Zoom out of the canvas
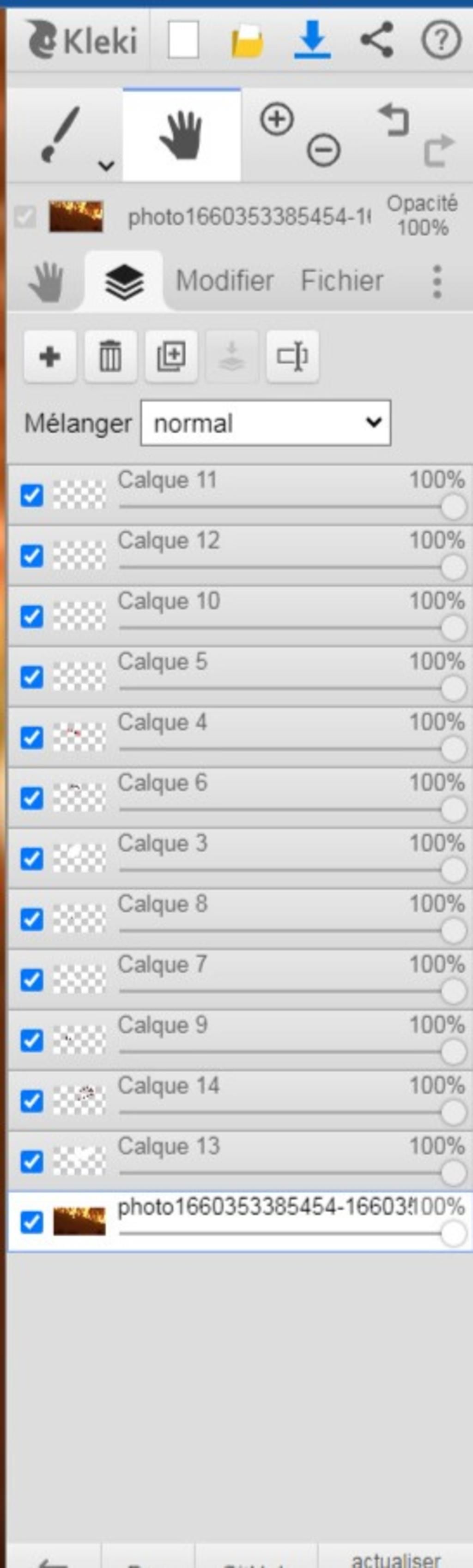473x1568 pixels. pos(323,150)
